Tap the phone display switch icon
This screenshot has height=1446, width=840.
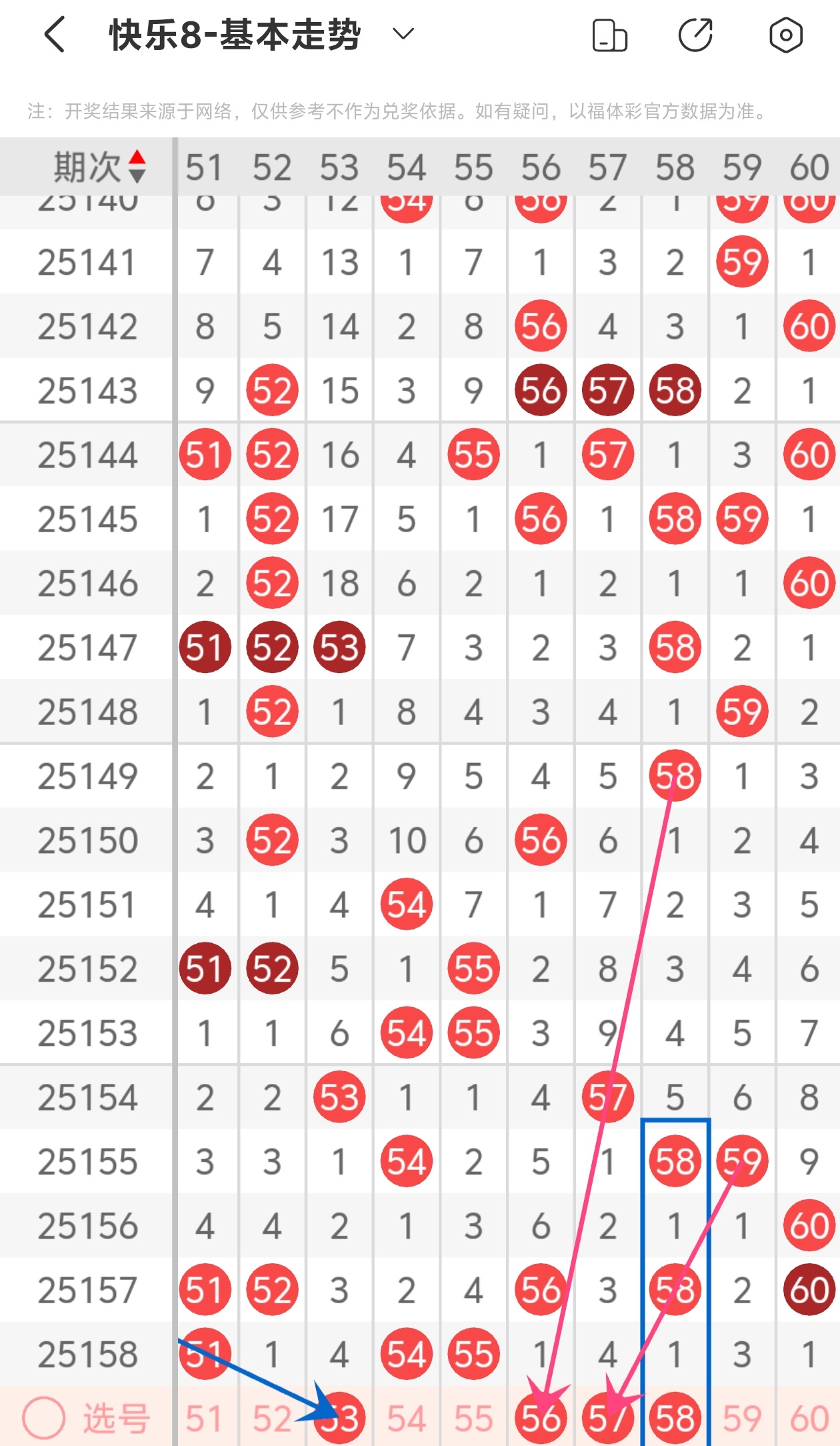coord(609,35)
